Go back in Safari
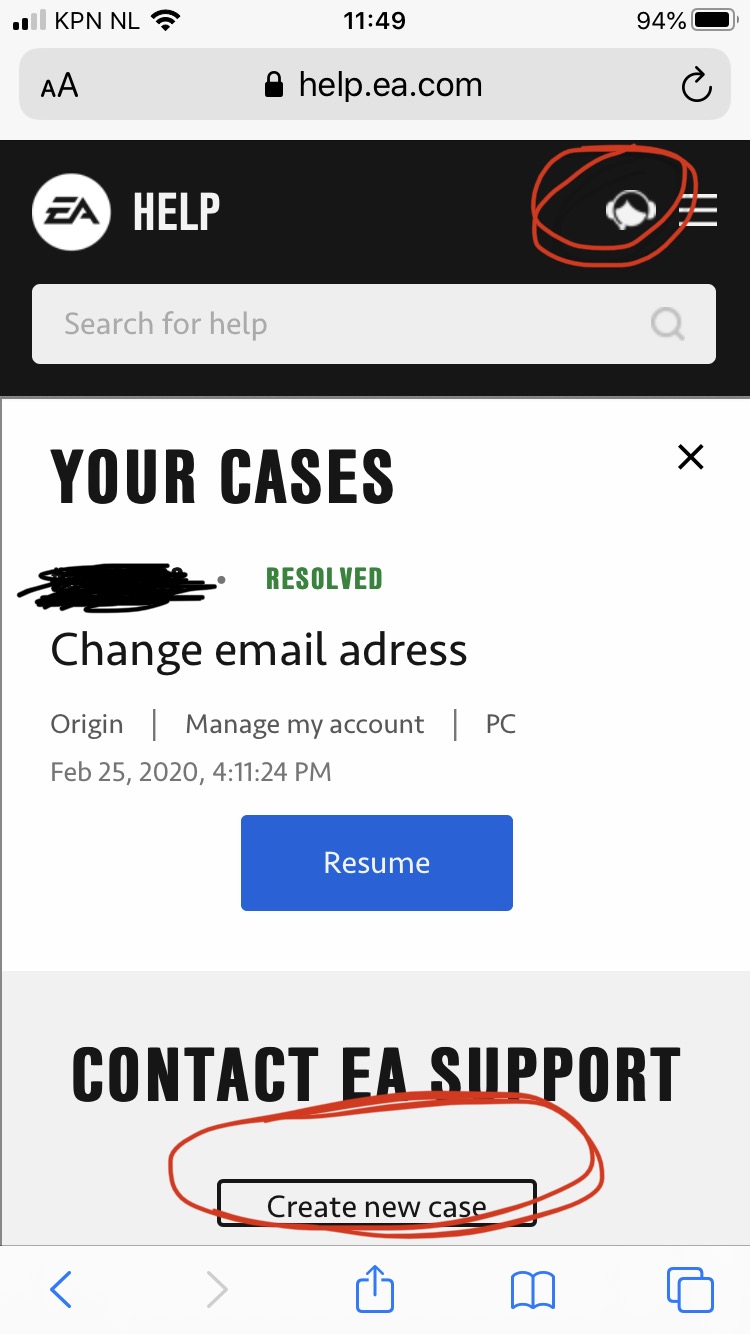750x1334 pixels. click(x=61, y=1289)
